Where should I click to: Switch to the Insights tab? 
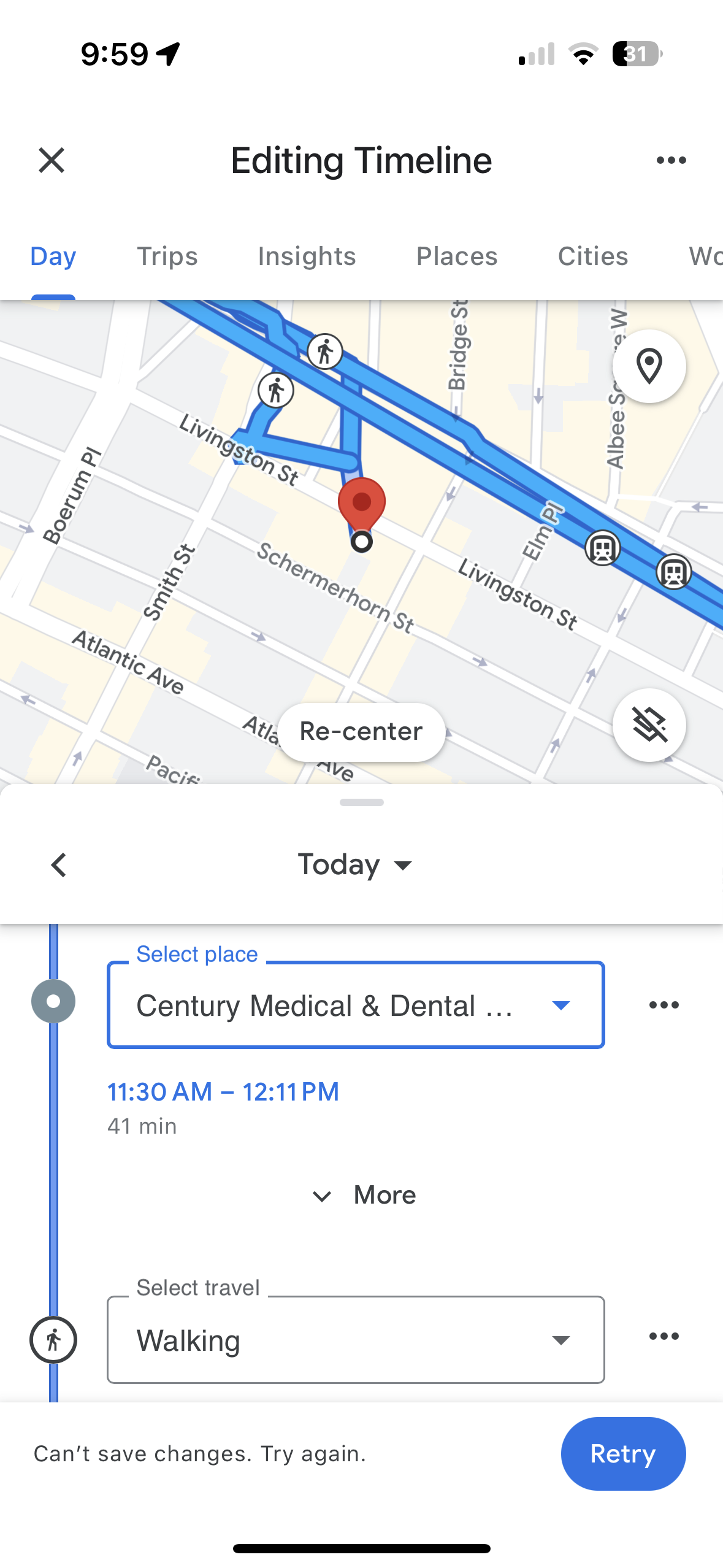(307, 256)
